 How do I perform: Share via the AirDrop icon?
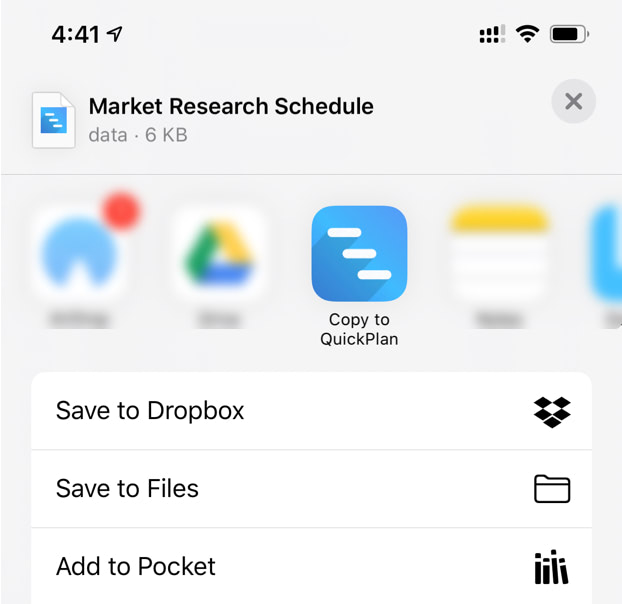point(80,254)
